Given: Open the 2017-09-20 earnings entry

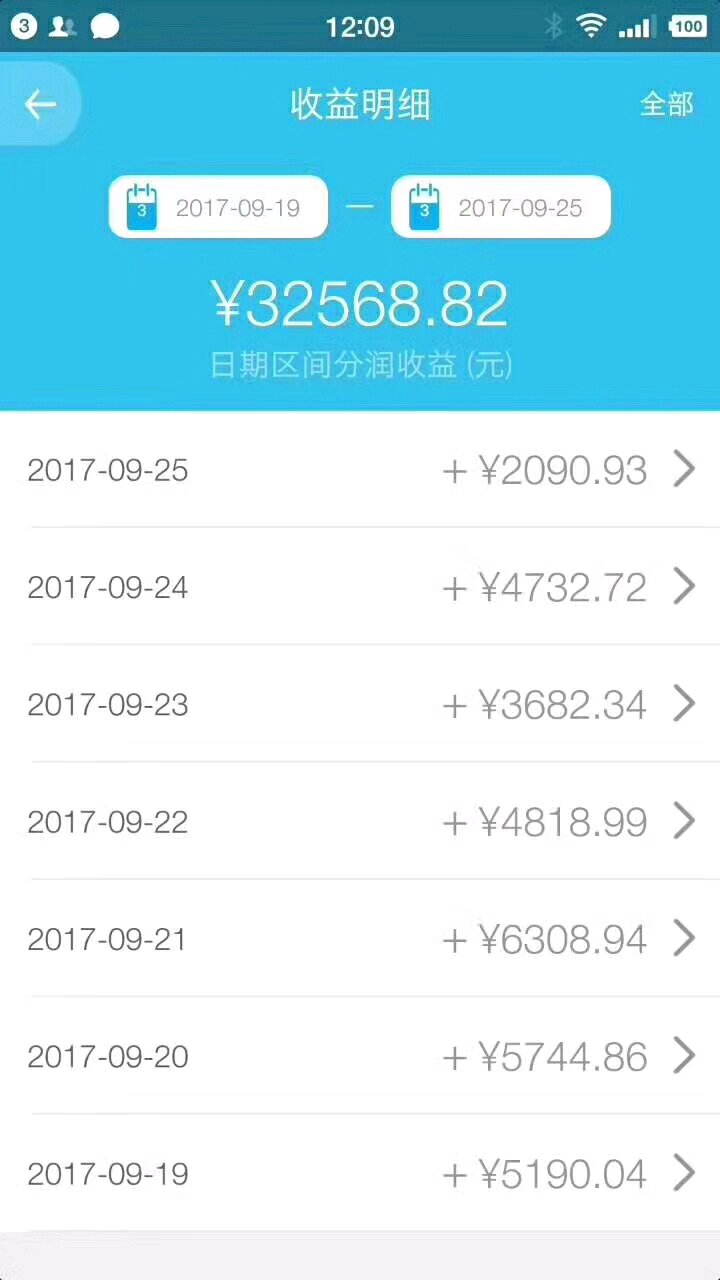Looking at the screenshot, I should 360,1055.
